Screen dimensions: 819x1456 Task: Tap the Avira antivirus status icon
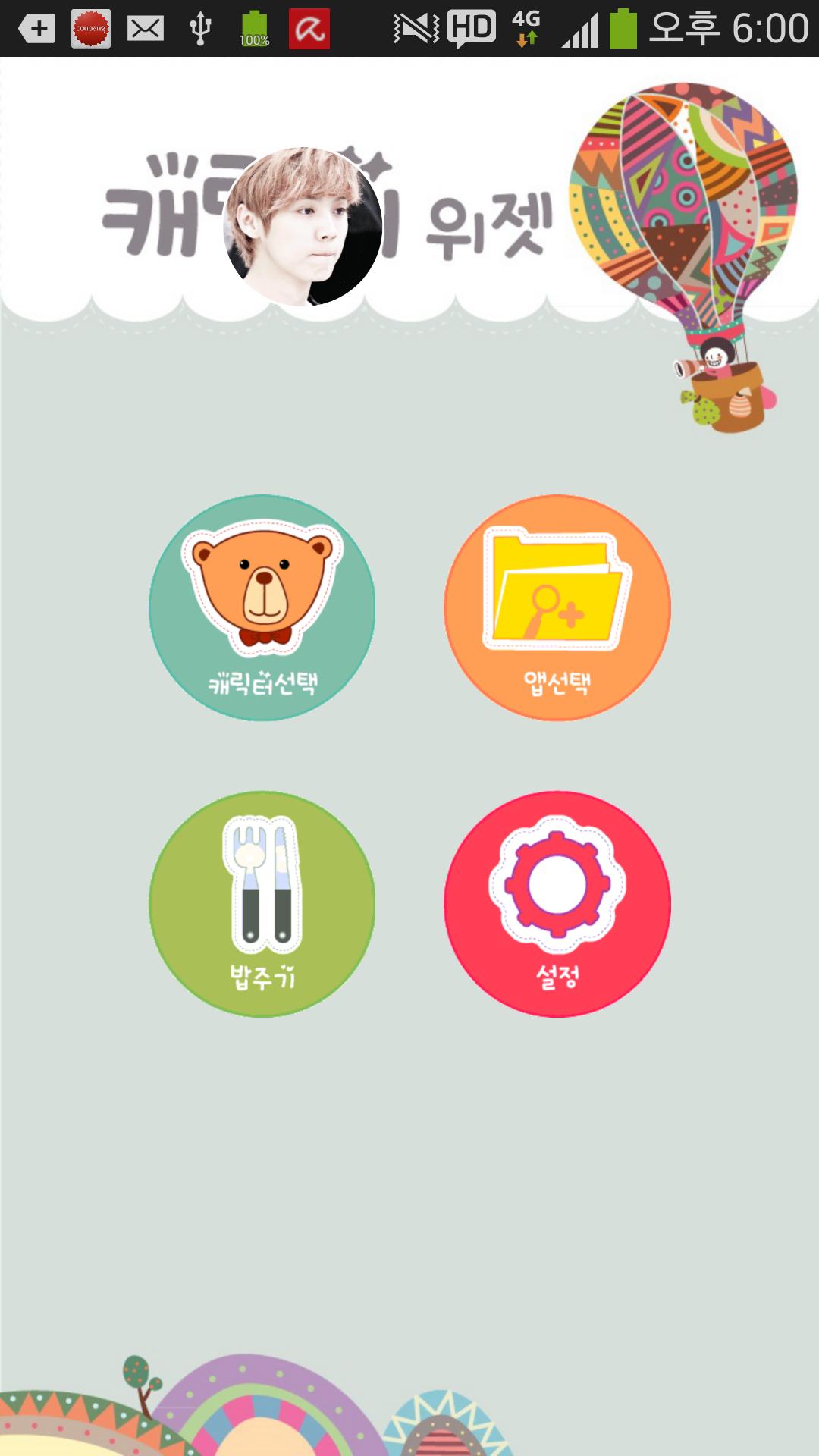pos(311,27)
